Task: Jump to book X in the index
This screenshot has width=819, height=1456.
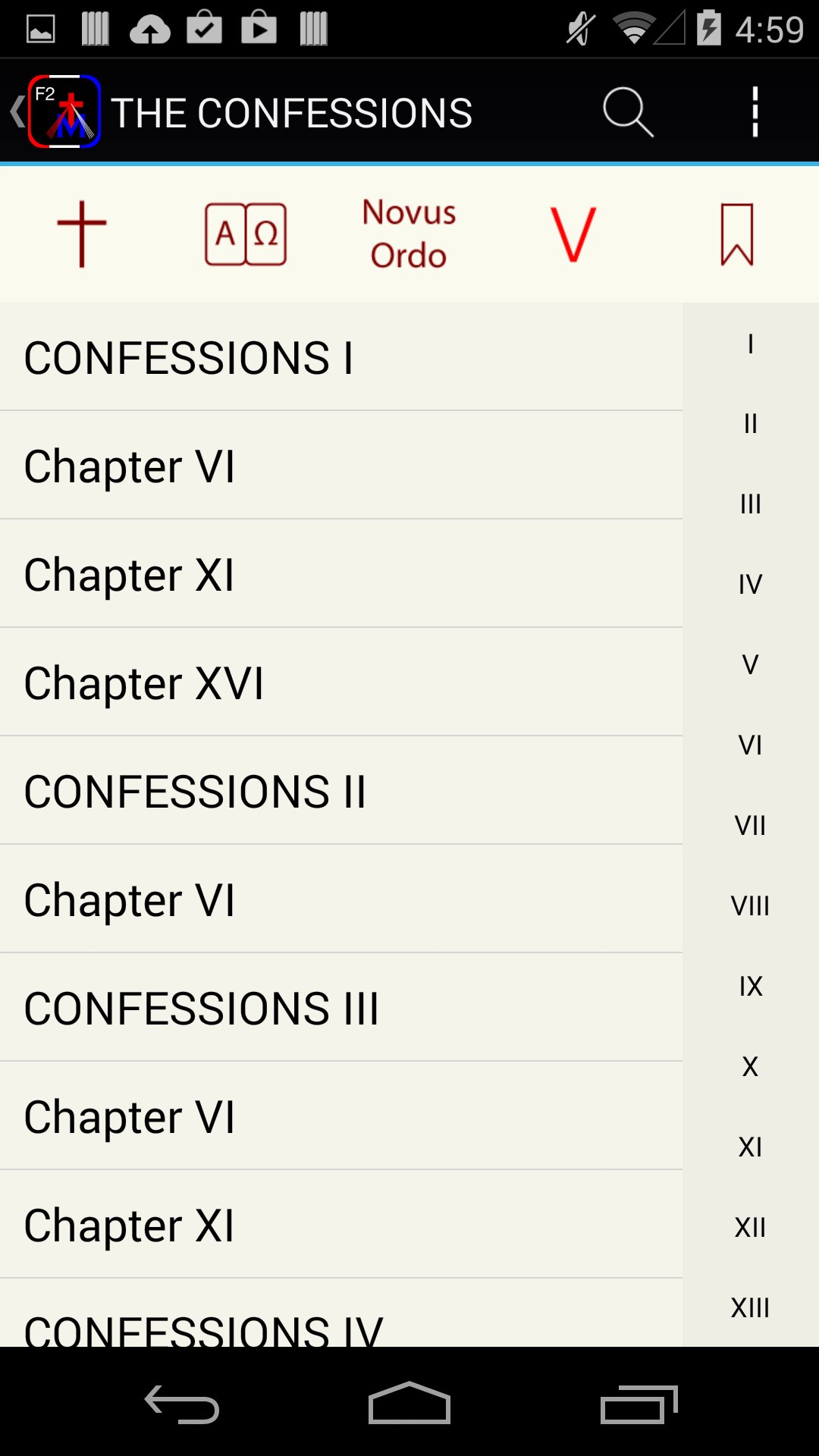Action: pyautogui.click(x=750, y=1066)
